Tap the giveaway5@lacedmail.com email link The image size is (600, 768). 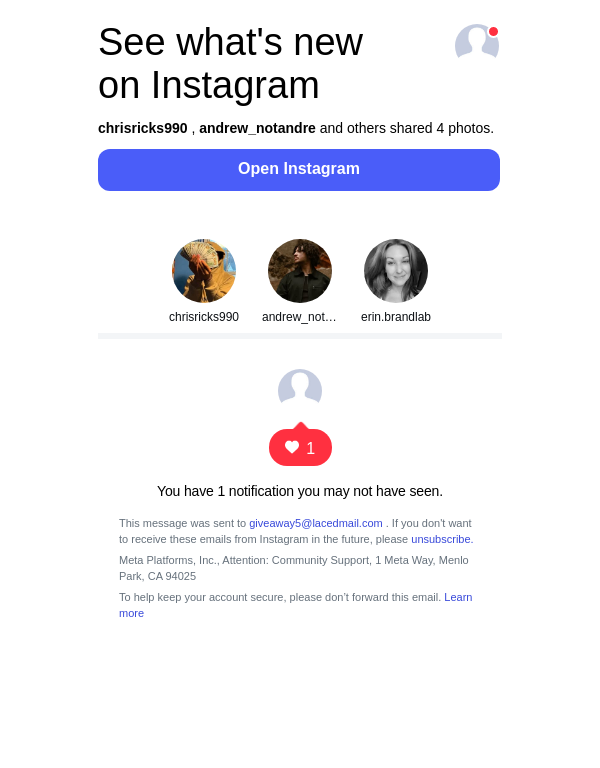(x=316, y=523)
